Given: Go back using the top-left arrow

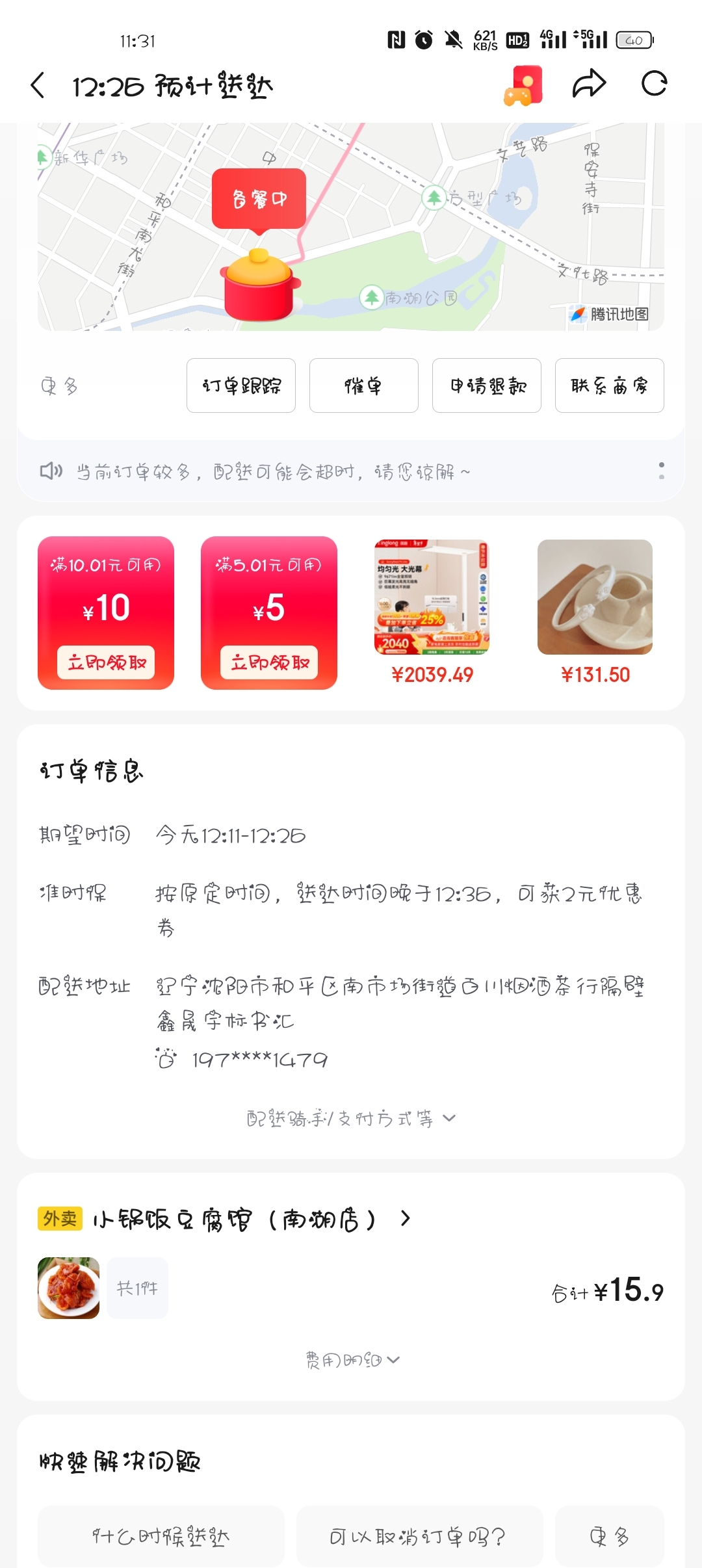Looking at the screenshot, I should coord(38,85).
